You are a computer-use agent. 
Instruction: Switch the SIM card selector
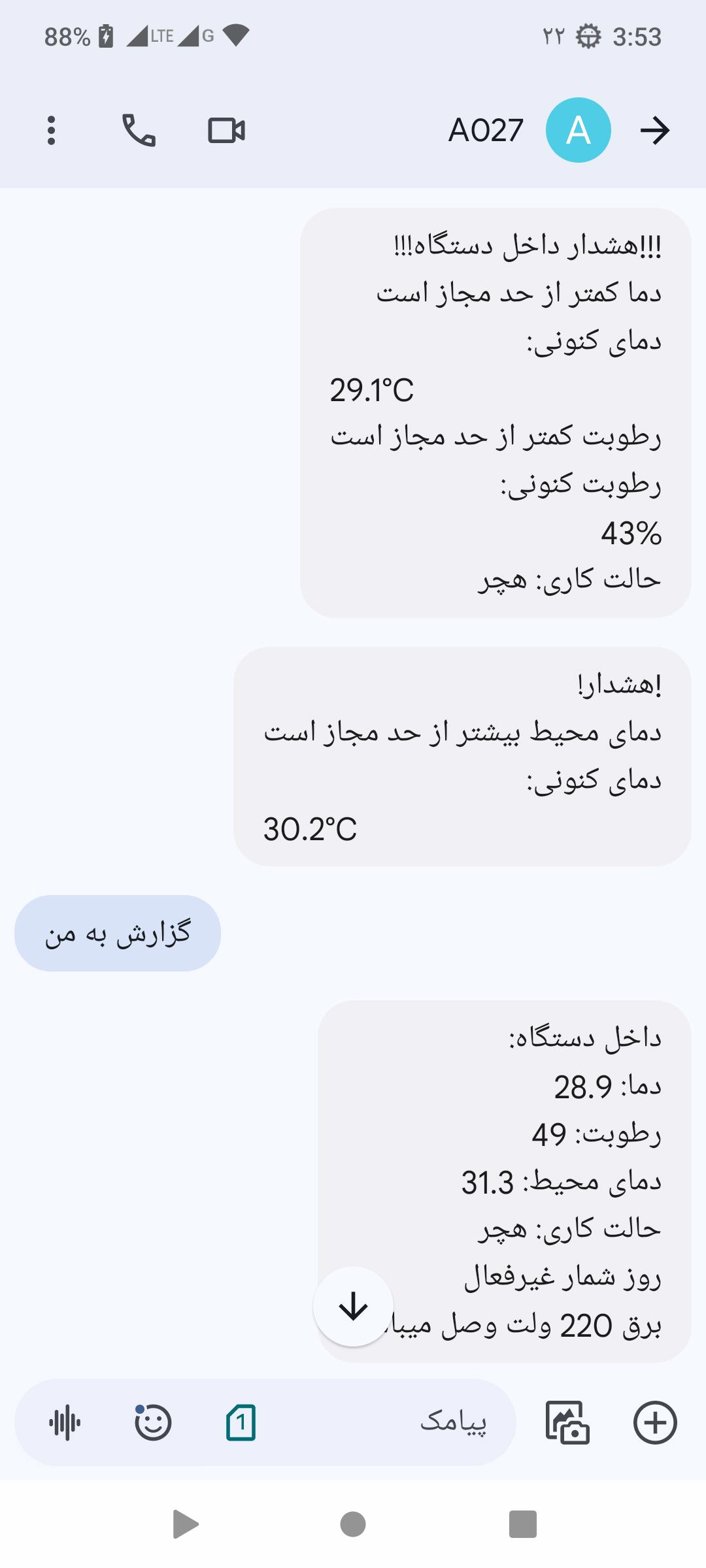point(241,1423)
